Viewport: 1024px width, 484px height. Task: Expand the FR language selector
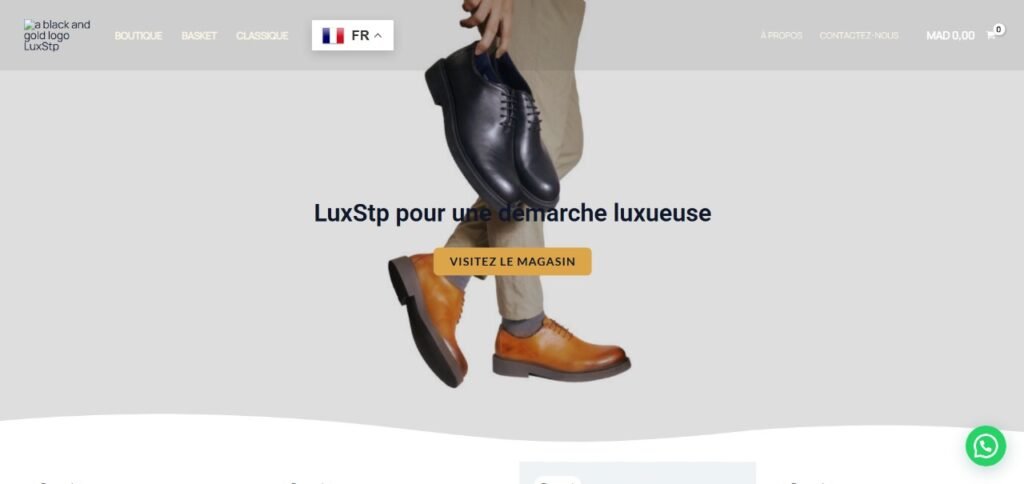352,35
